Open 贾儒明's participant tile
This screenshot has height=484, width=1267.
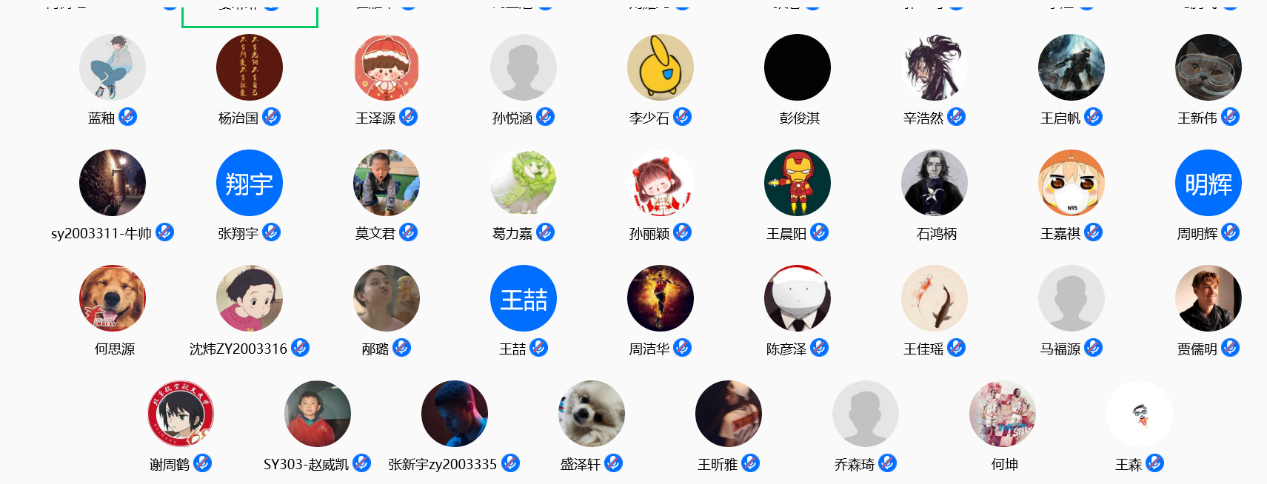pyautogui.click(x=1208, y=298)
